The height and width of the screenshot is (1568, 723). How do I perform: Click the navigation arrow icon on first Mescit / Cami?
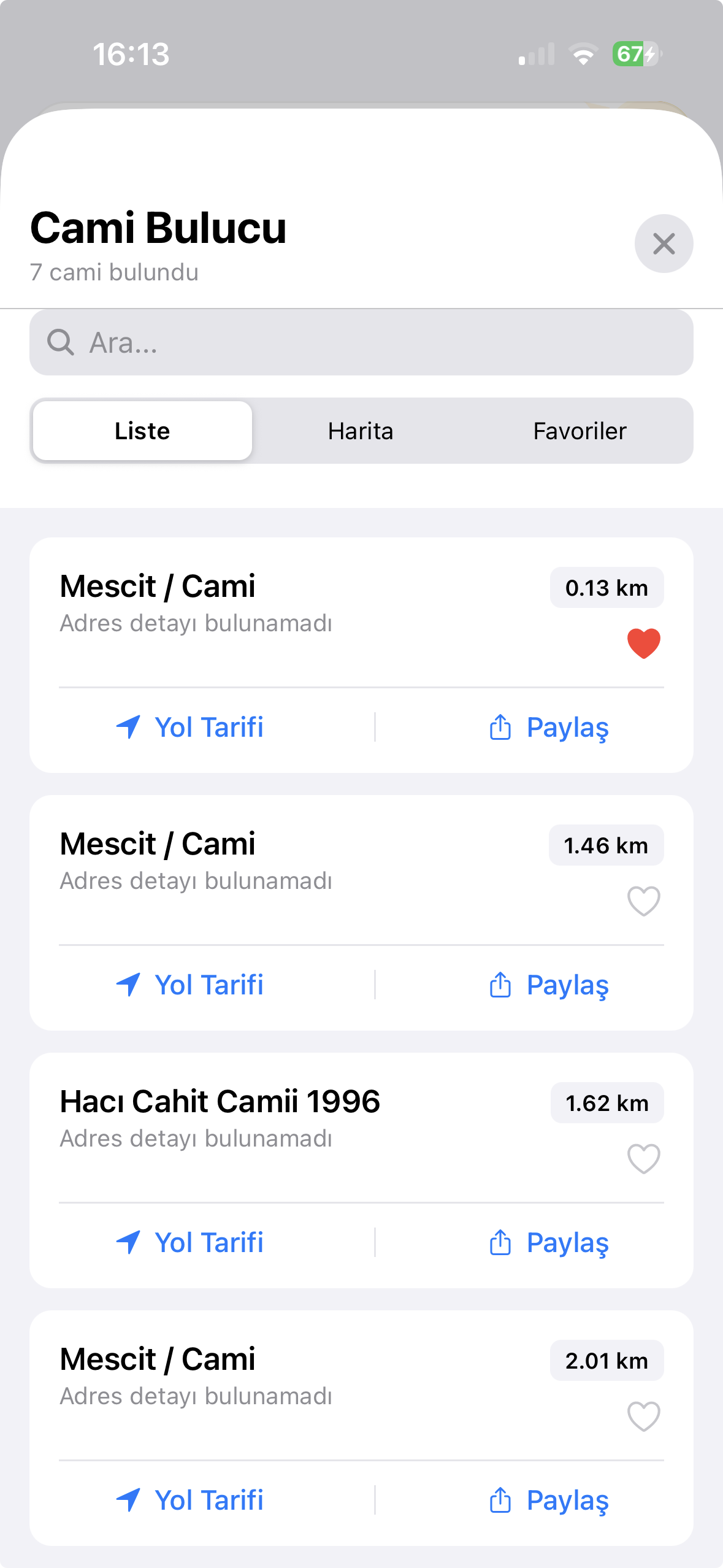[x=128, y=728]
